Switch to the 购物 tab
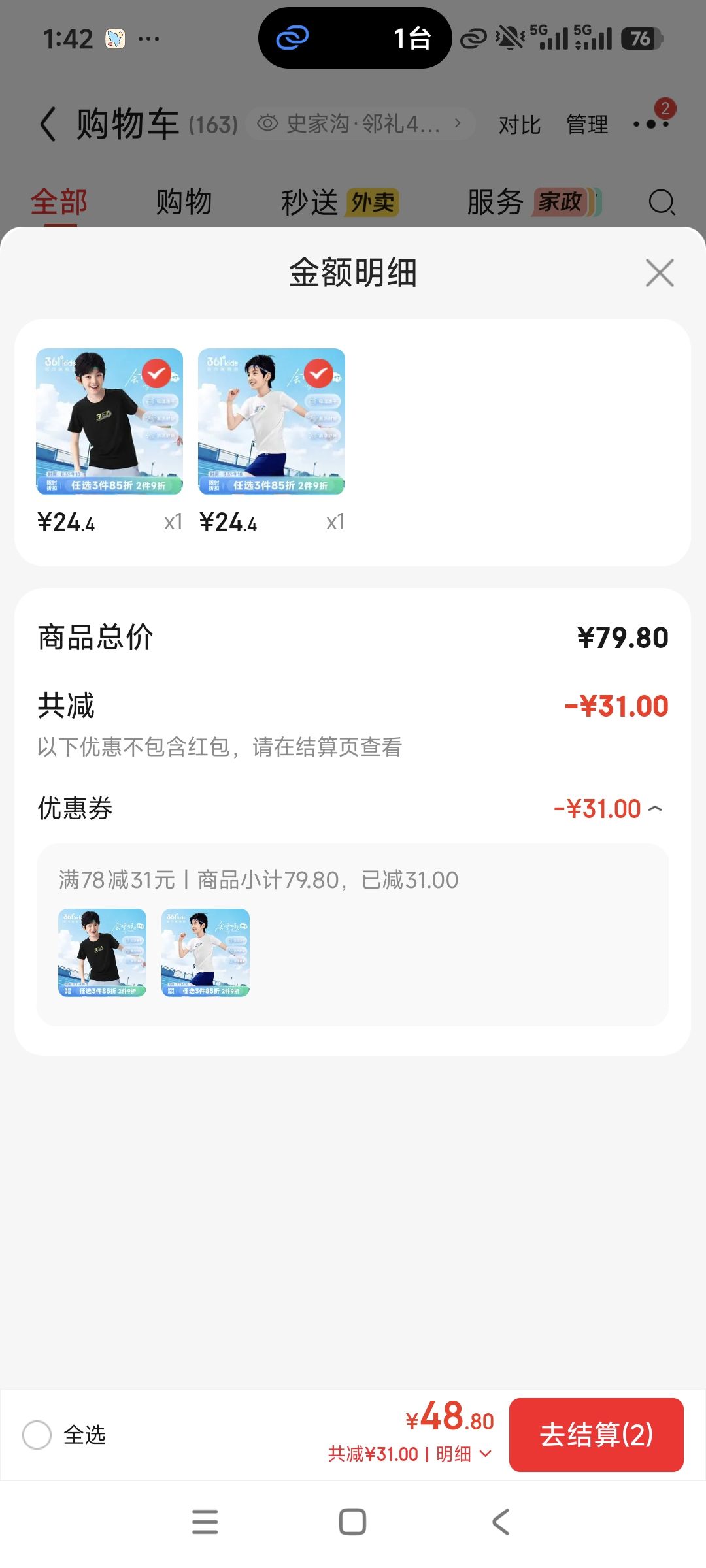The width and height of the screenshot is (706, 1568). [184, 202]
